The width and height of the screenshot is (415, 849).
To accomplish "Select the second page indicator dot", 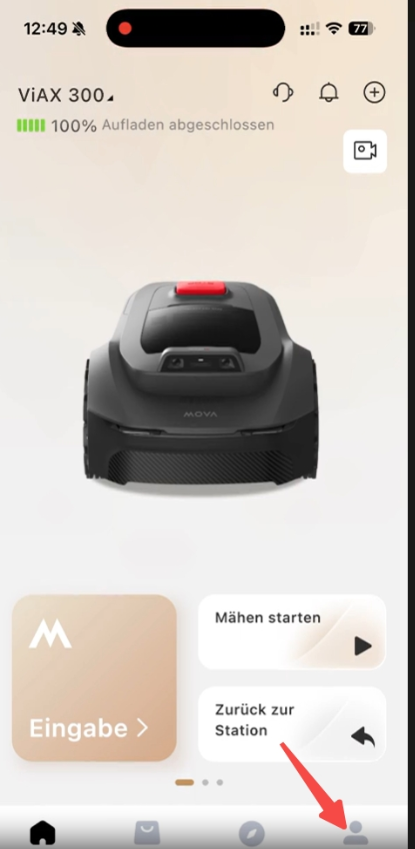I will click(x=205, y=782).
